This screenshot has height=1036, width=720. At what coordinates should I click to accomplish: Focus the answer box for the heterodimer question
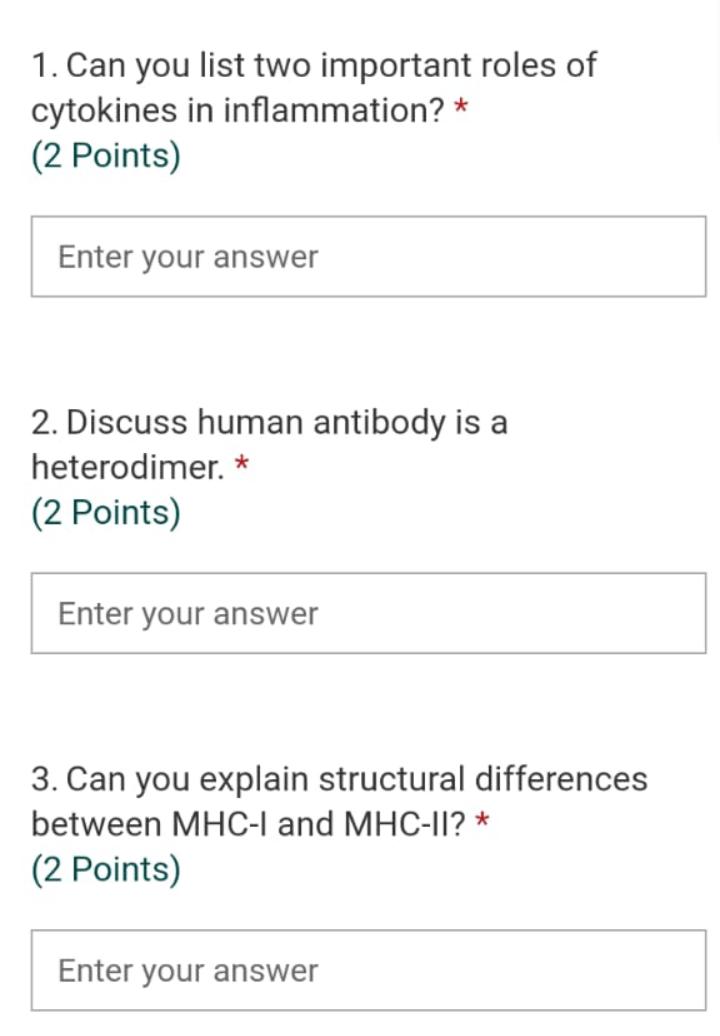tap(368, 613)
